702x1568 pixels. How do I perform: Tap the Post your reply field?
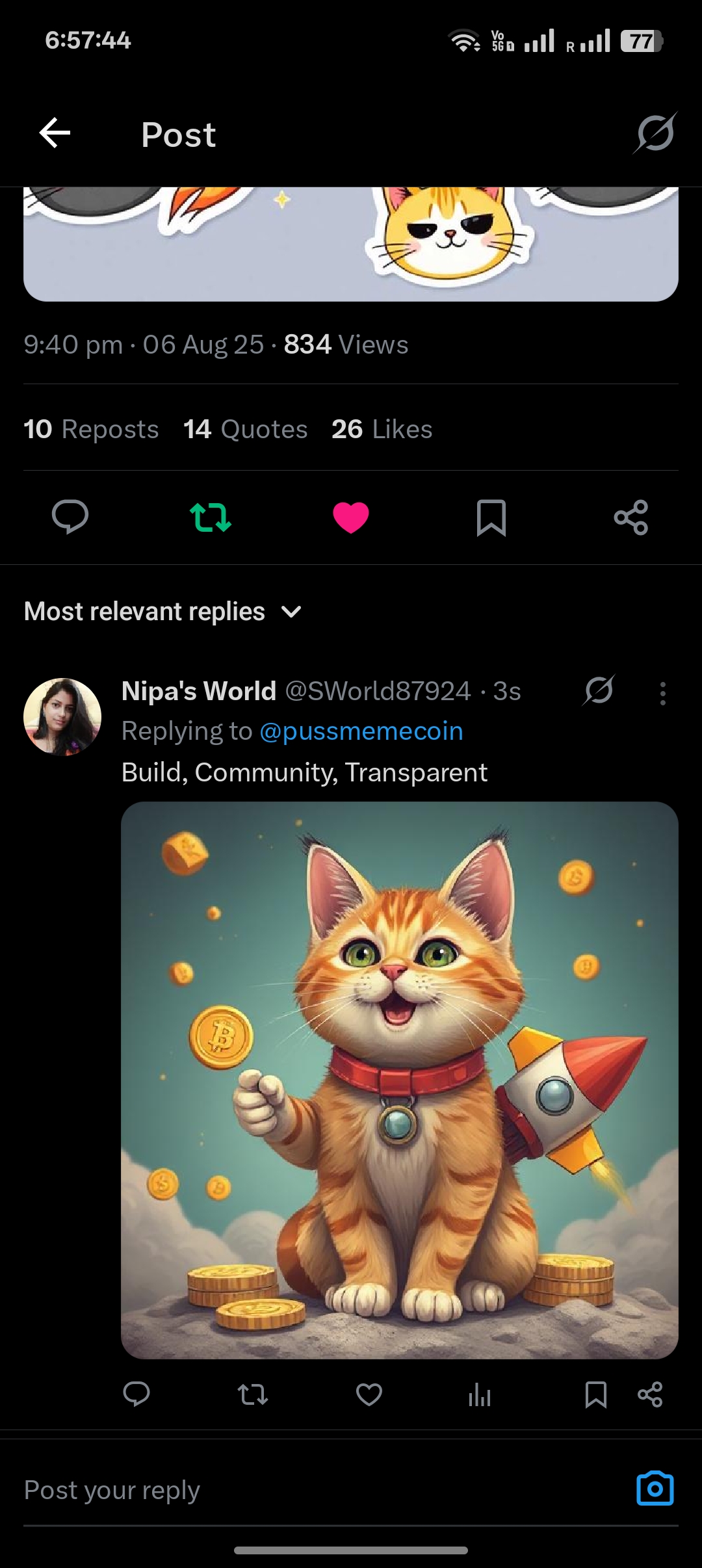tap(312, 1490)
